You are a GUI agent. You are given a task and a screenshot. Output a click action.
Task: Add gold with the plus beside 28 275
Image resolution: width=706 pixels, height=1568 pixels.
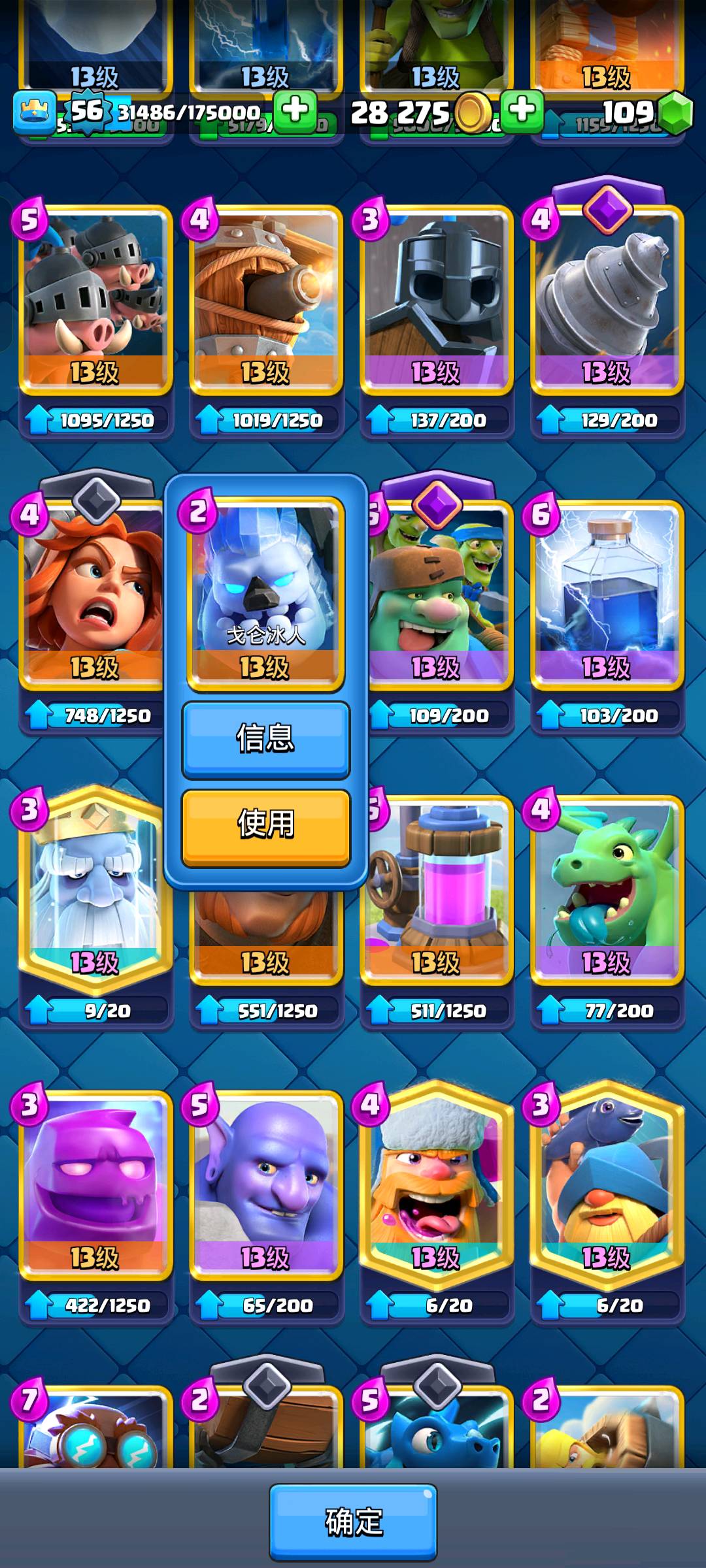point(522,110)
